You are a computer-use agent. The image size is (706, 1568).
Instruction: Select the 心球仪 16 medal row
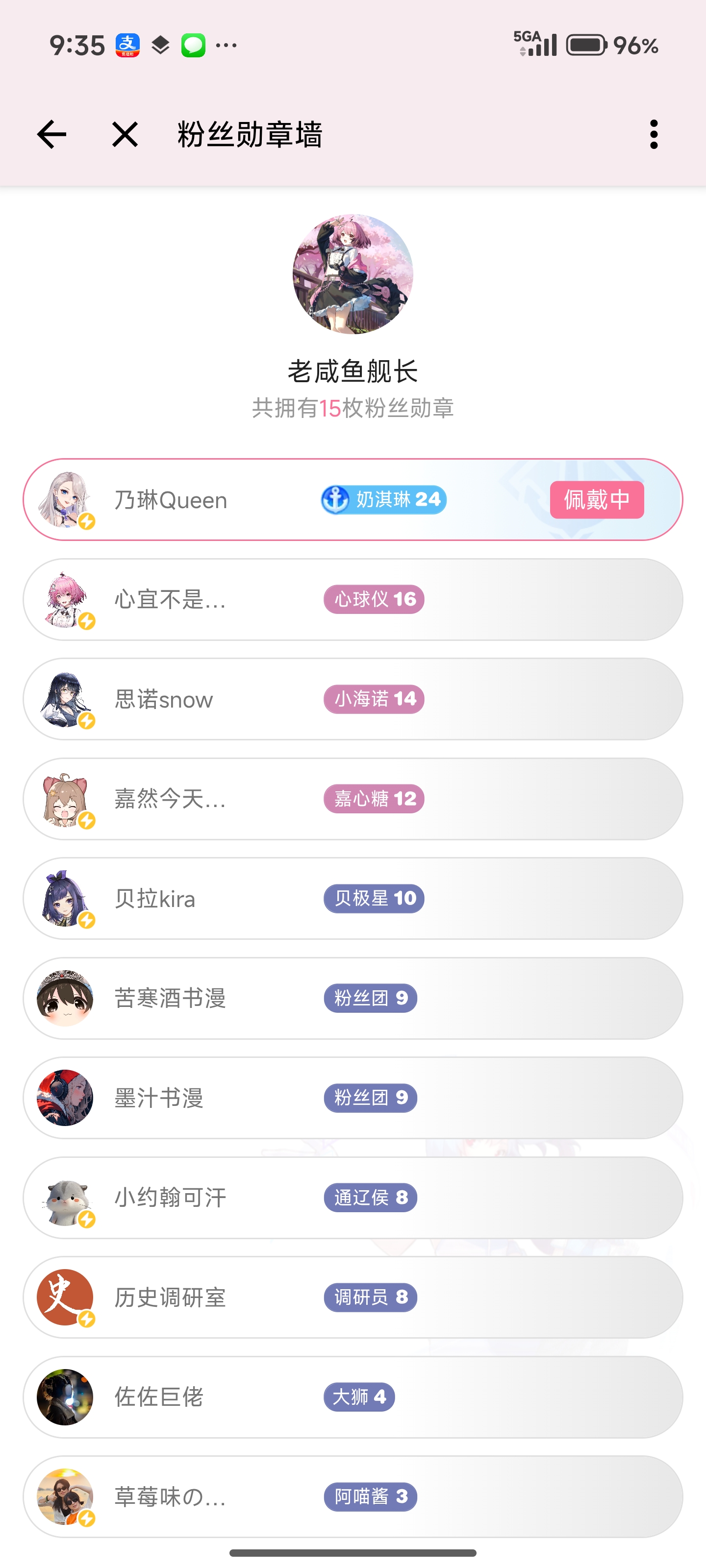(353, 600)
